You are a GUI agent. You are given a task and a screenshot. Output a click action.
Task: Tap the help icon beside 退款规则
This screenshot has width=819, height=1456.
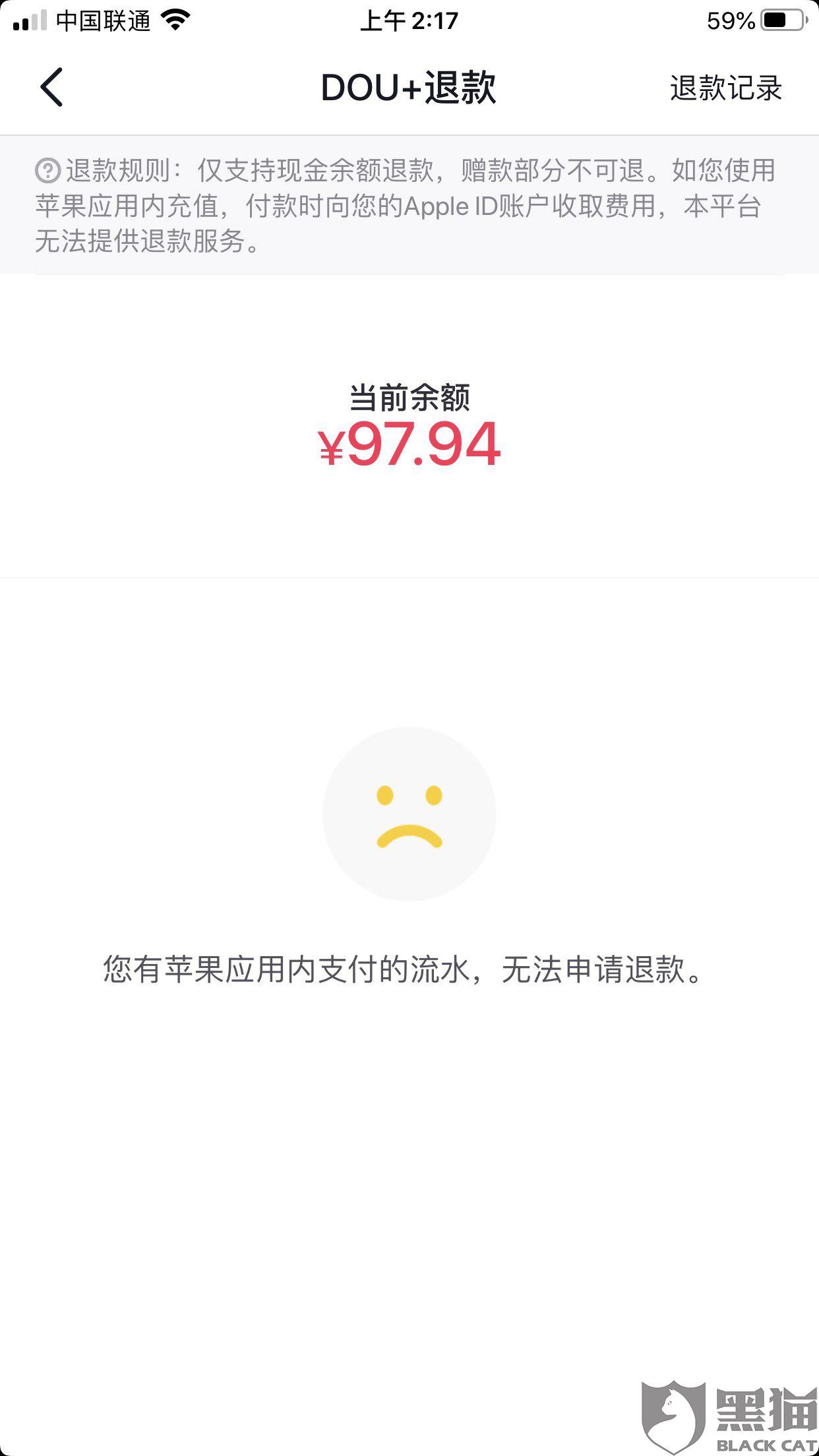pyautogui.click(x=47, y=171)
